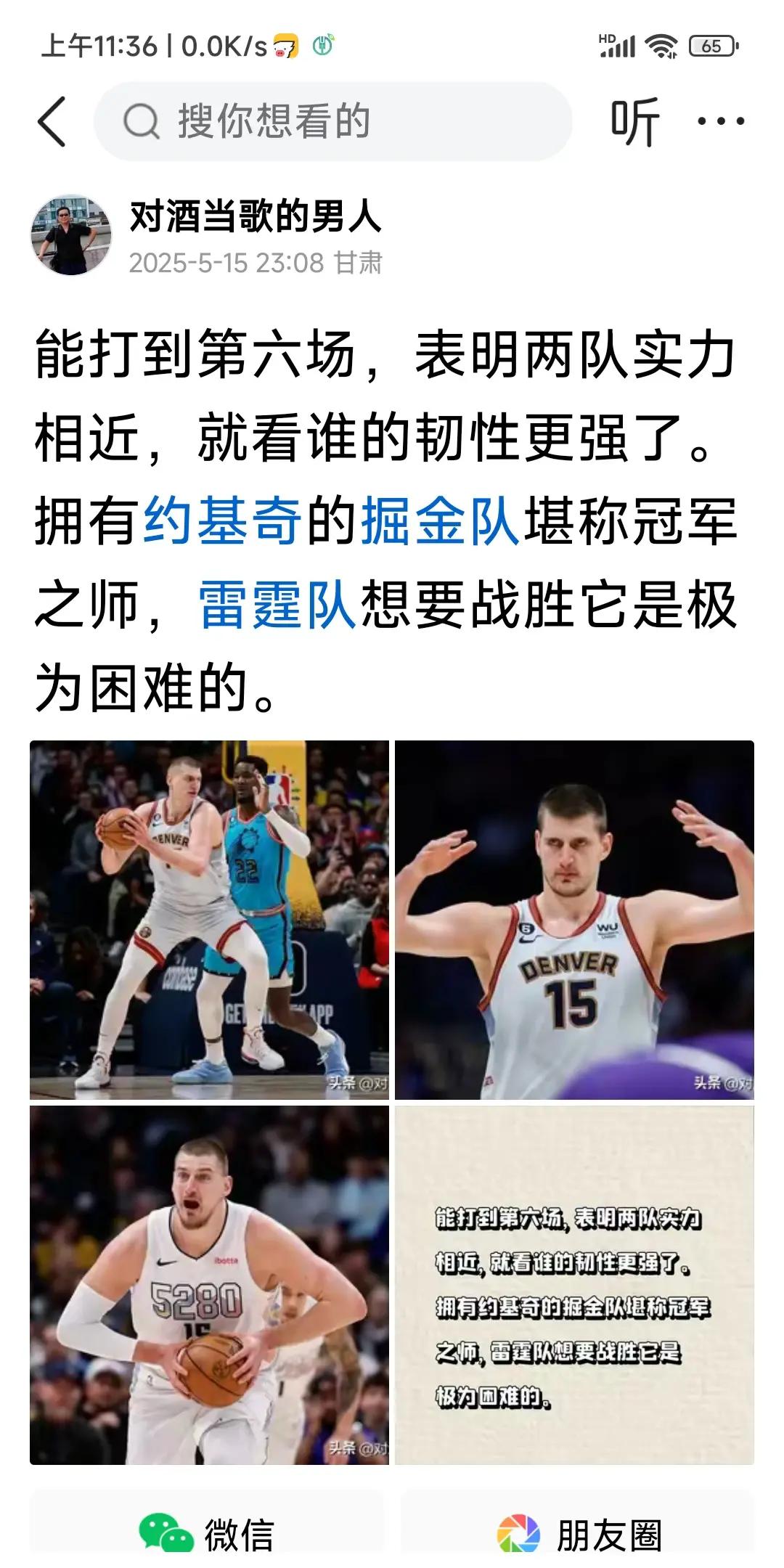784x1568 pixels.
Task: Go back using the back arrow
Action: [x=52, y=121]
